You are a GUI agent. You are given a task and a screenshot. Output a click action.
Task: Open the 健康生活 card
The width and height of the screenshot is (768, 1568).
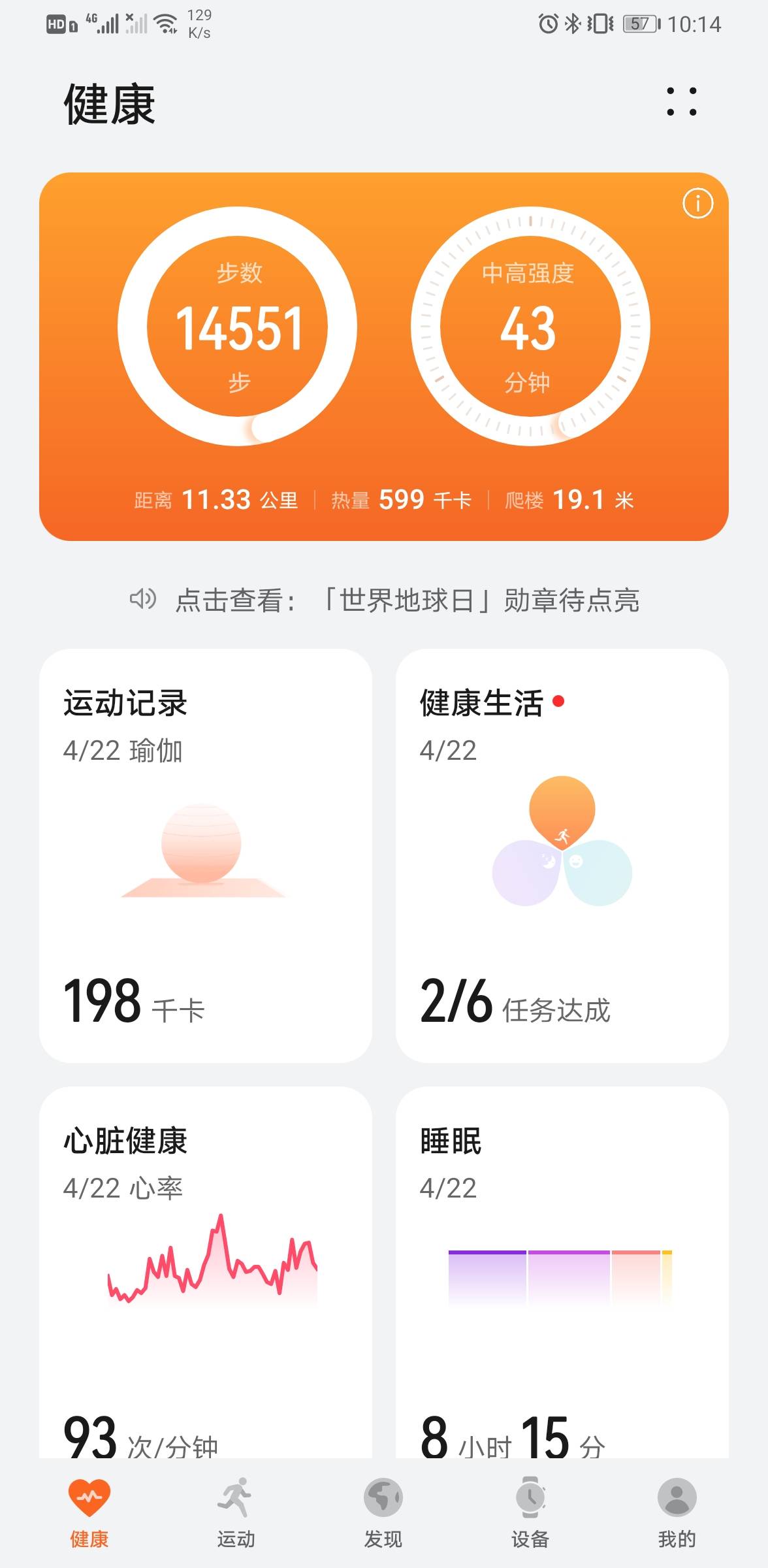[x=562, y=855]
